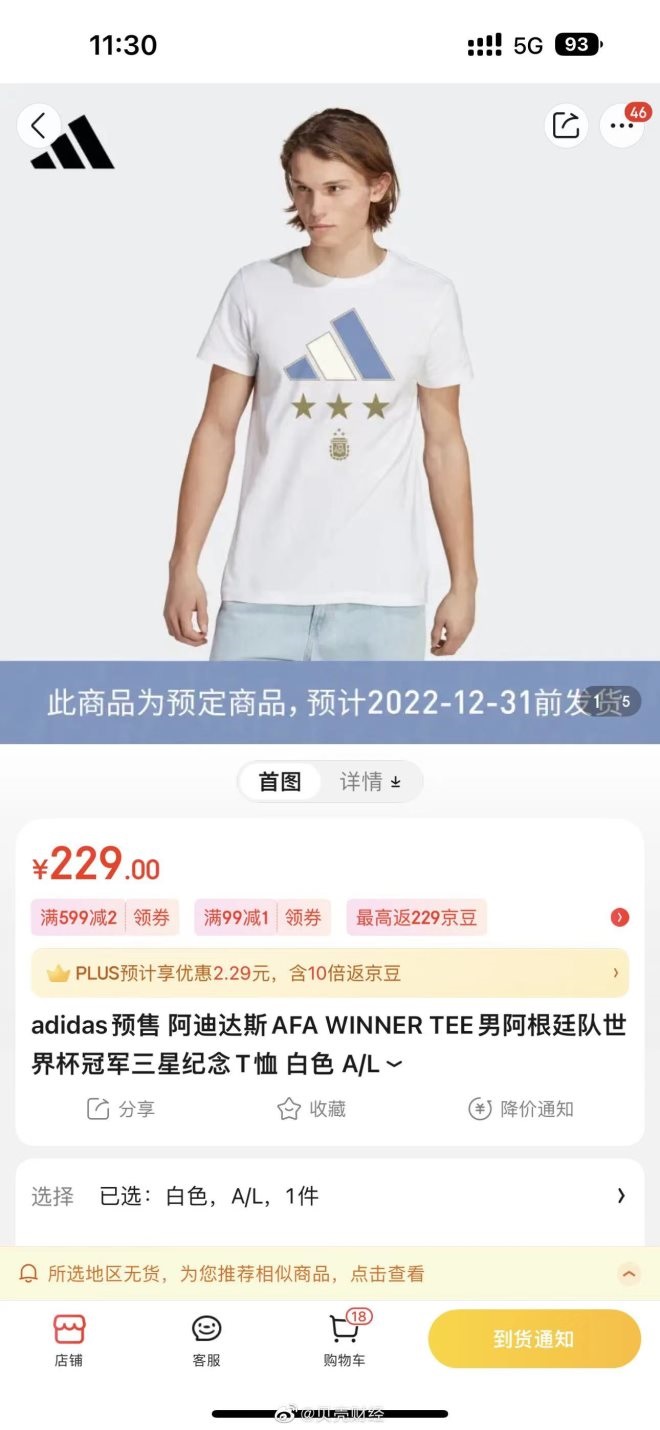Go back using the top-left arrow
660x1430 pixels.
coord(38,126)
